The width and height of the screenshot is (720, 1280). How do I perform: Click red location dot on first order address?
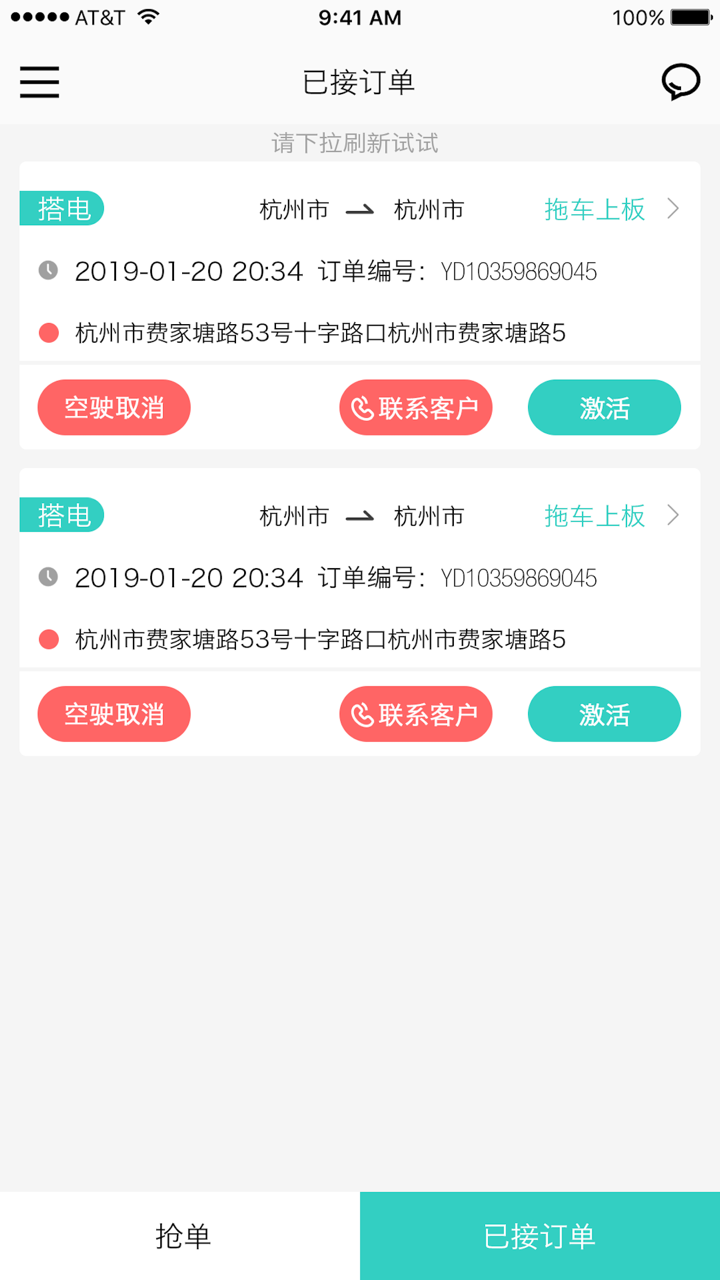pyautogui.click(x=47, y=332)
